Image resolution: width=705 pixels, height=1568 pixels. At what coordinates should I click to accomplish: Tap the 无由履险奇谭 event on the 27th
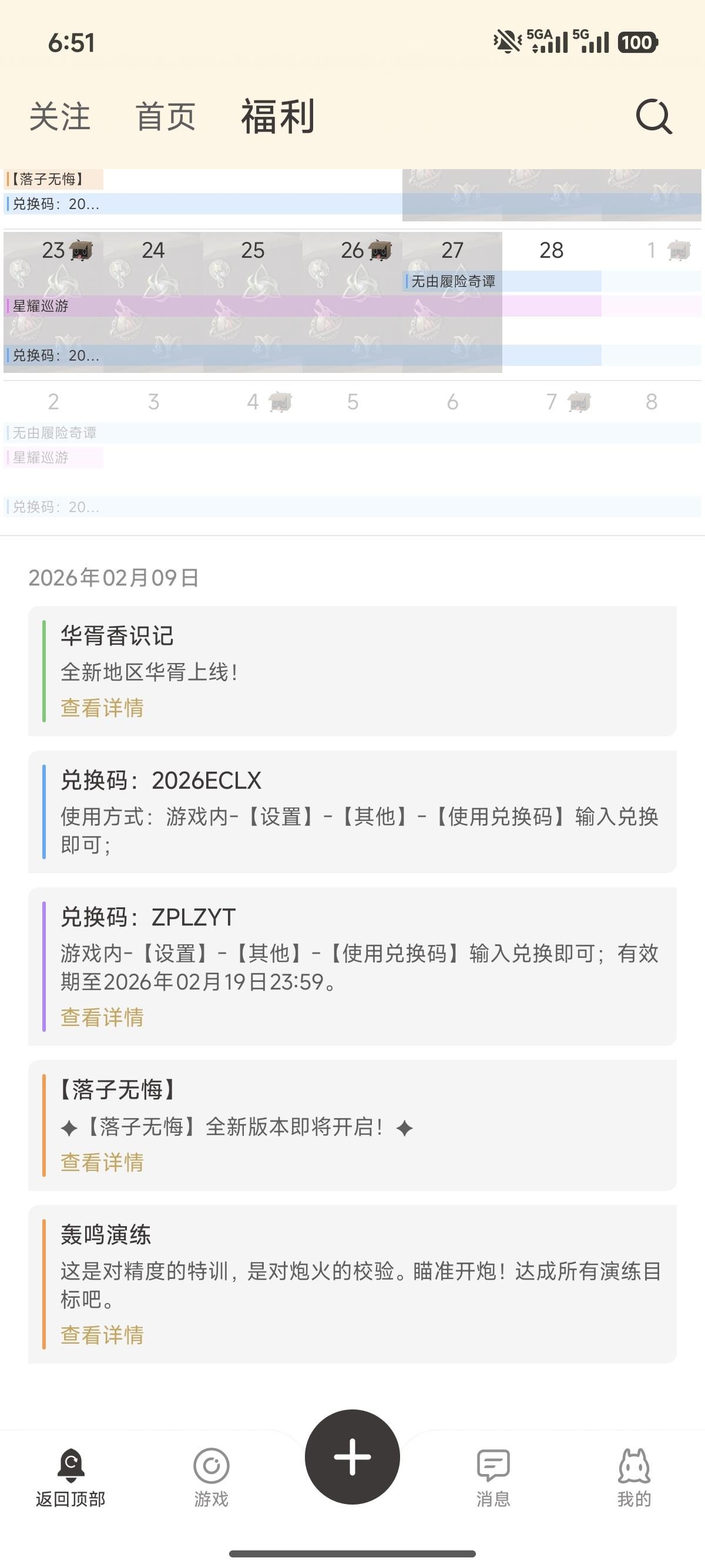click(452, 281)
